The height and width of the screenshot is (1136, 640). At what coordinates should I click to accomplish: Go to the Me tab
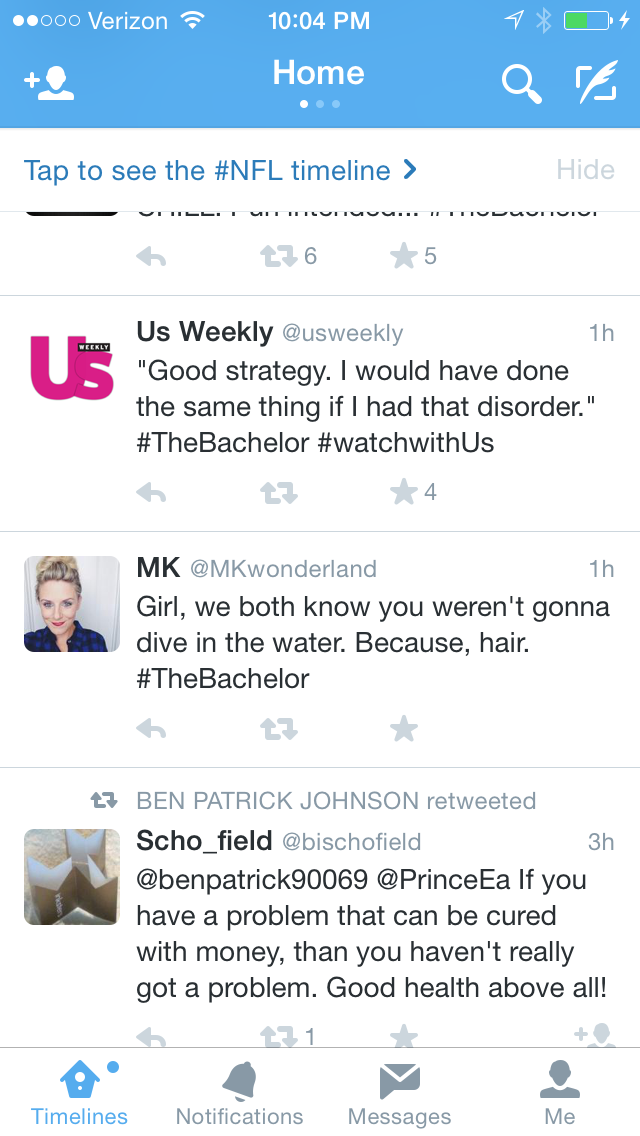pyautogui.click(x=560, y=1093)
